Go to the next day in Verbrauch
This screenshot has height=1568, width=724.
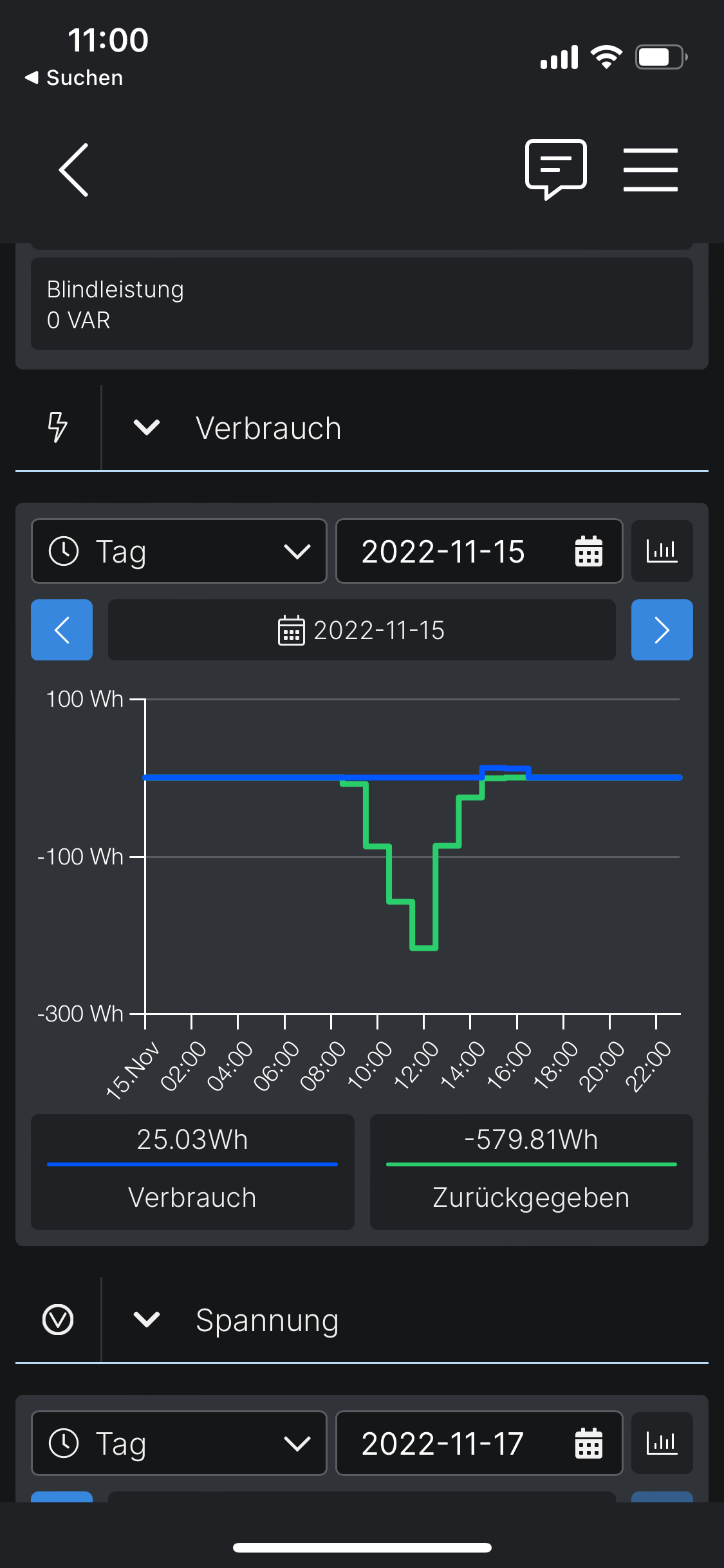(x=662, y=630)
